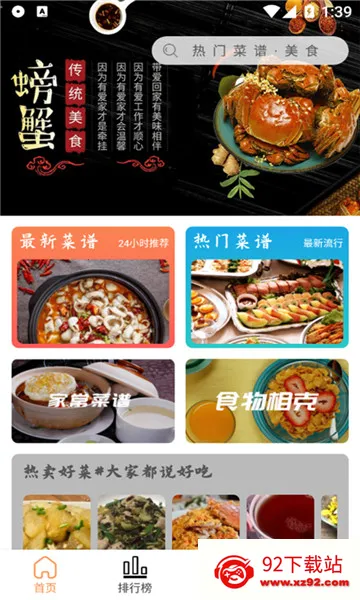
Task: Switch to the 首页 tab
Action: (45, 575)
